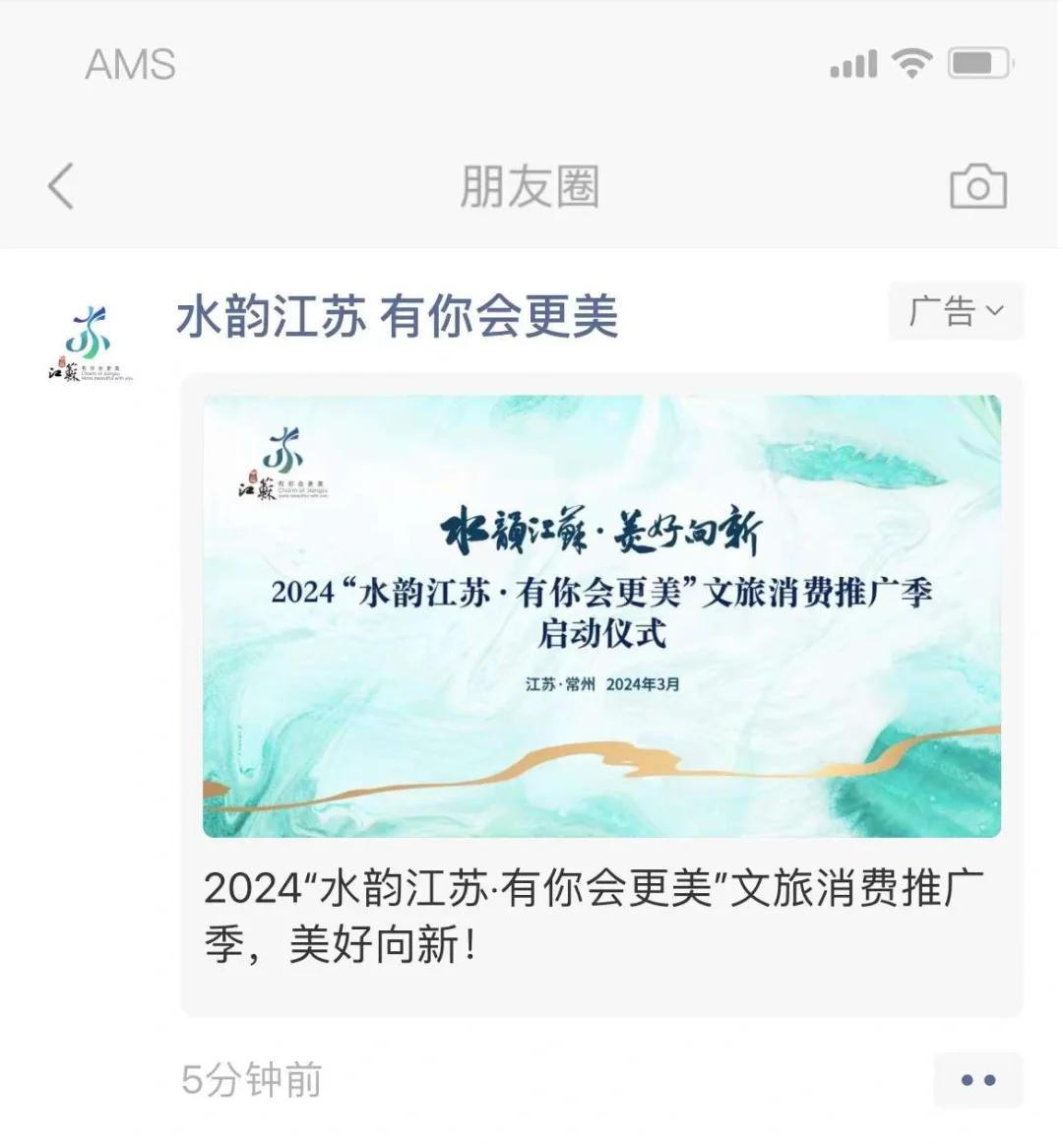Open the camera icon to post a Moment

tap(980, 187)
